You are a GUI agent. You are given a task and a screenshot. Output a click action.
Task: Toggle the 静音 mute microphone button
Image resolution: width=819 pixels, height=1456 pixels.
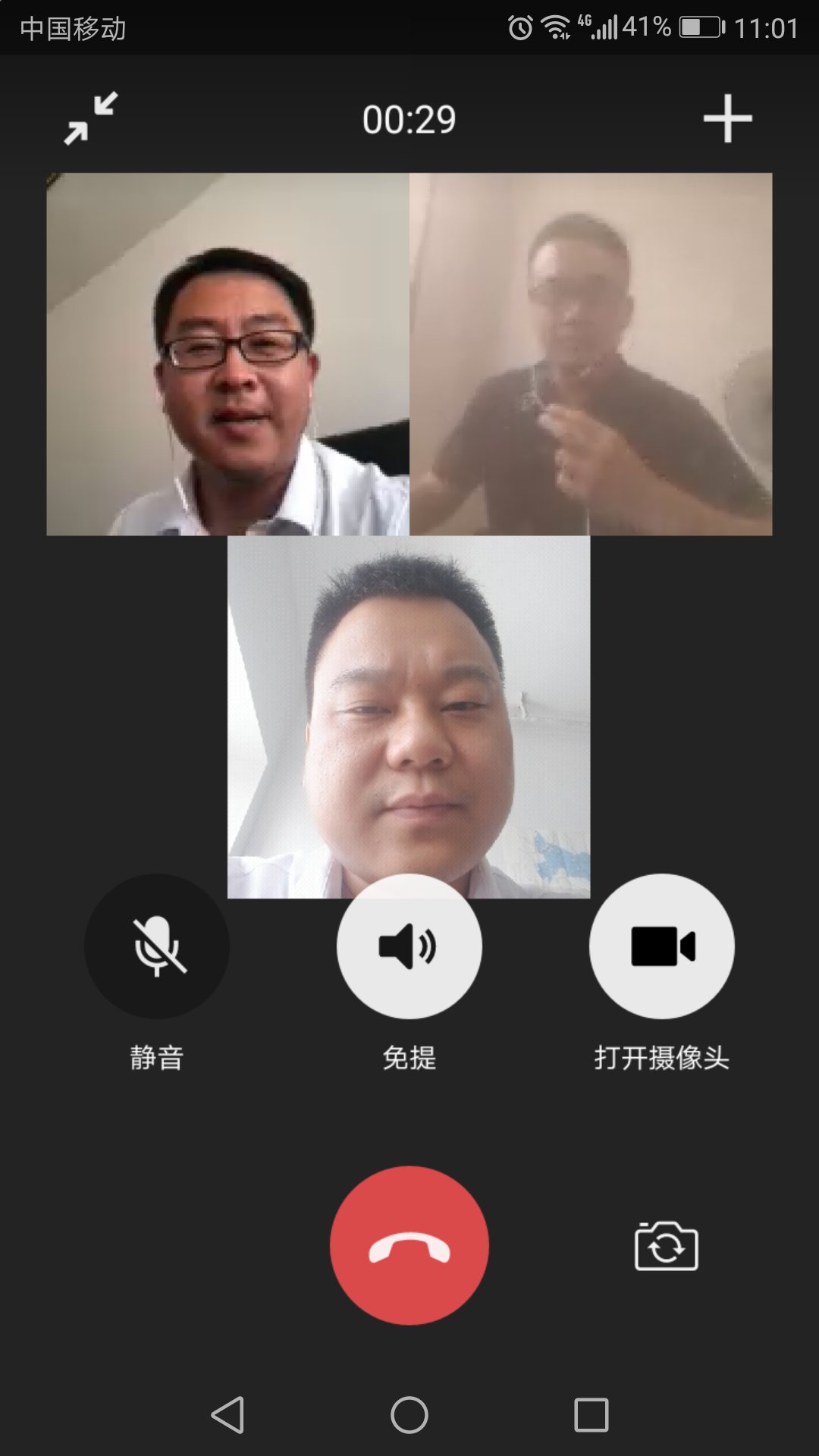(x=157, y=946)
